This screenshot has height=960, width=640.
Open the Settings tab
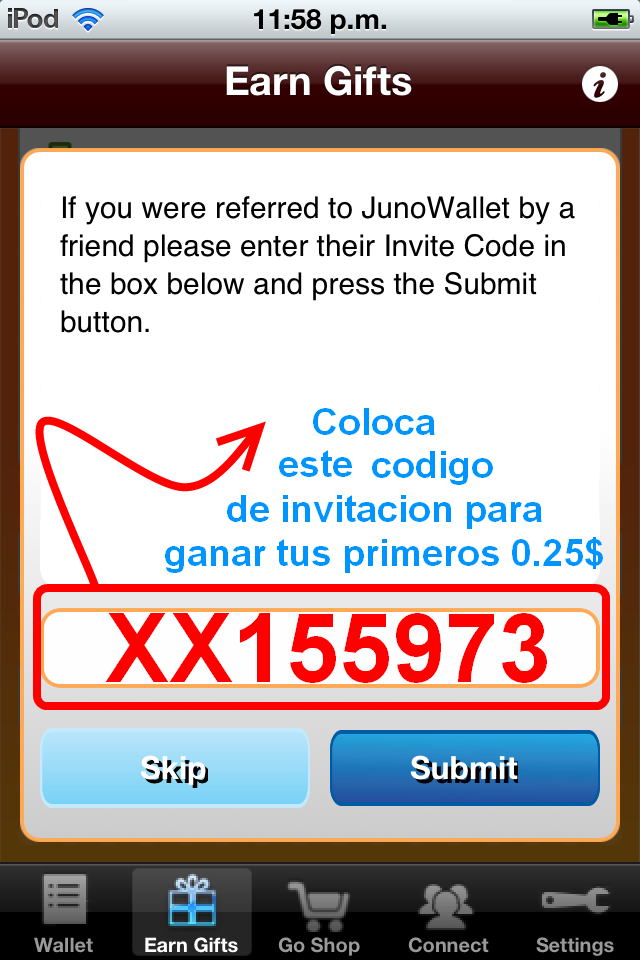pyautogui.click(x=575, y=913)
